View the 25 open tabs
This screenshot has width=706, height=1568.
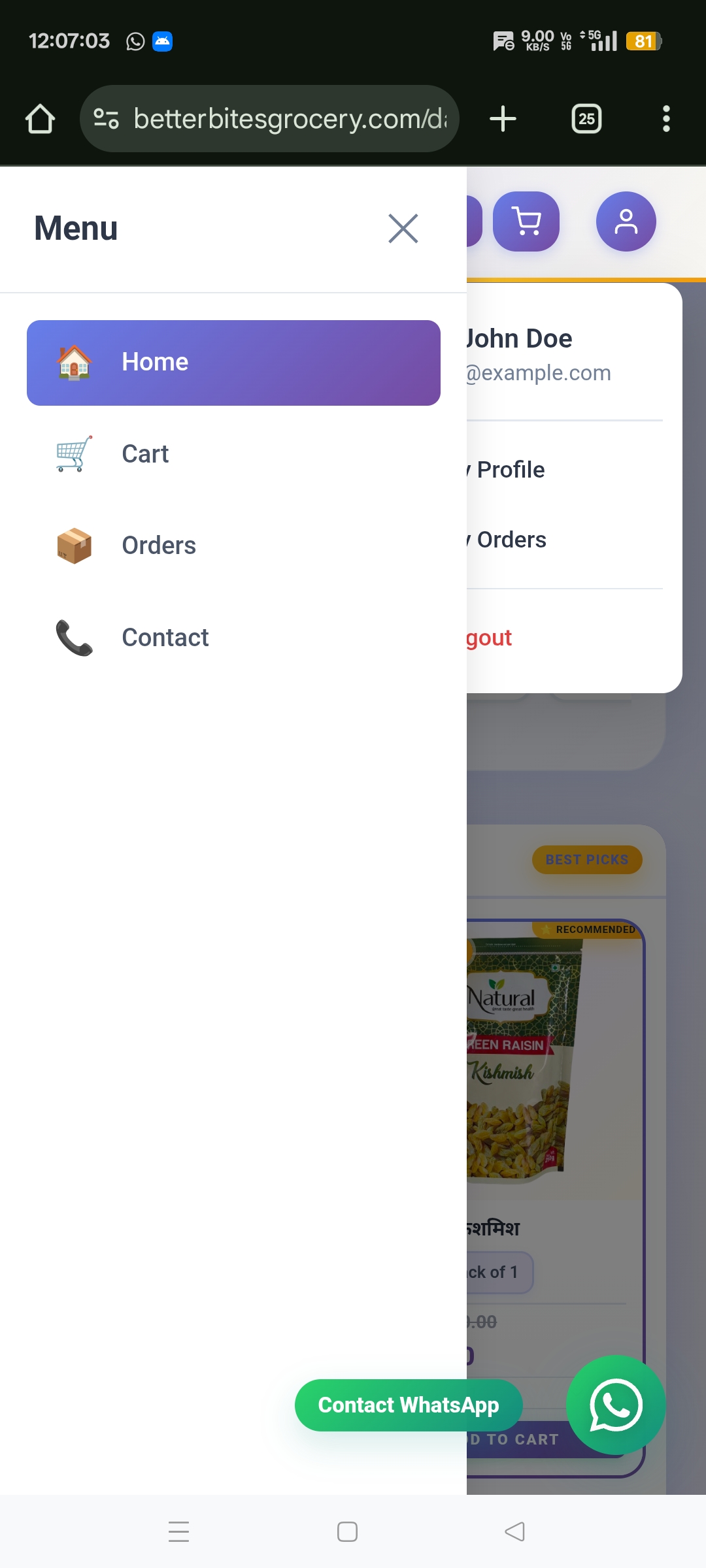pyautogui.click(x=586, y=119)
